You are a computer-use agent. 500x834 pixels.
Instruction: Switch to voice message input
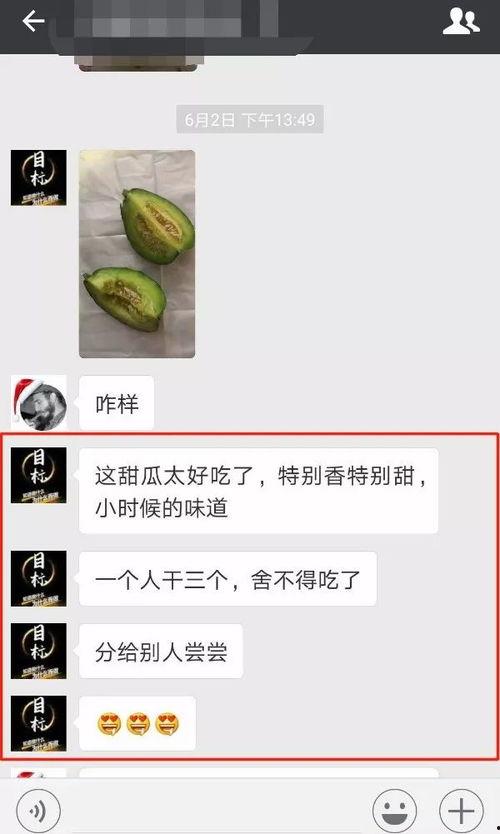[38, 811]
